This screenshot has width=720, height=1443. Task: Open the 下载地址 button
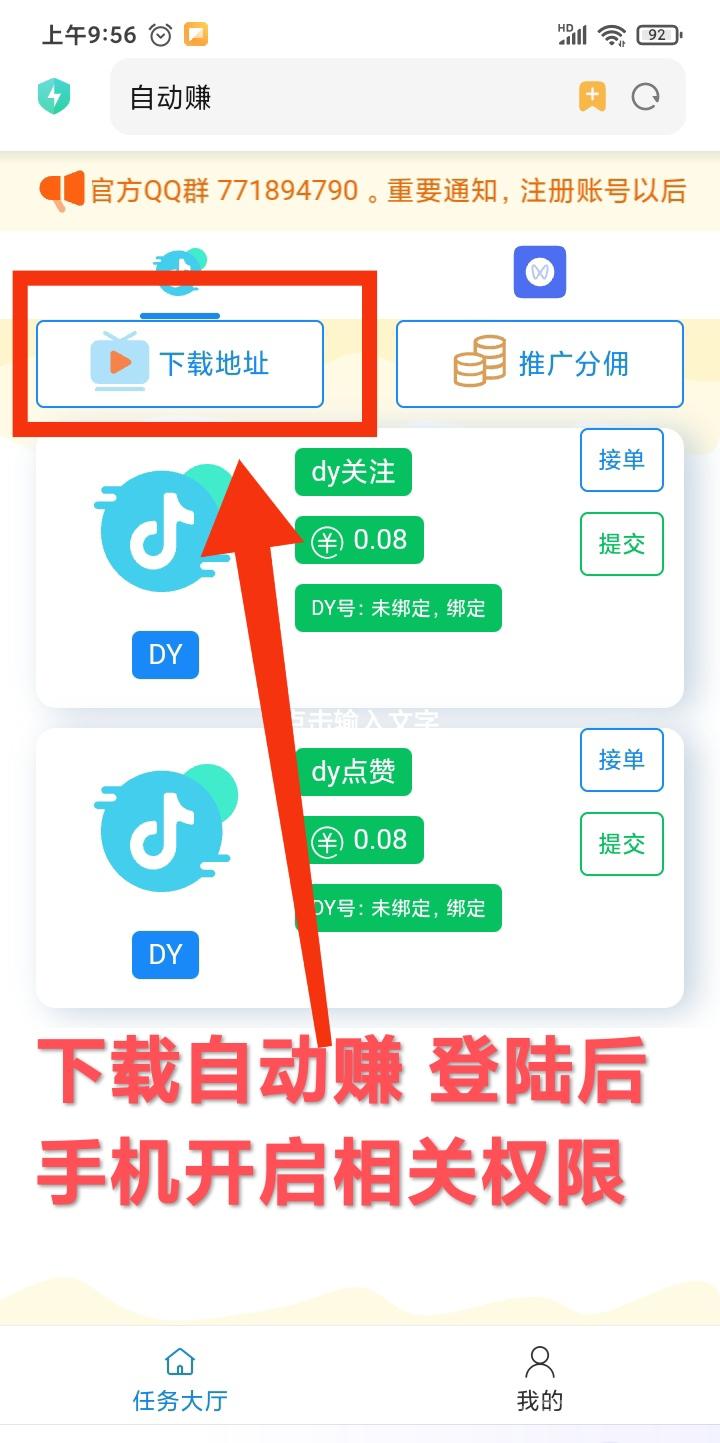[x=180, y=364]
